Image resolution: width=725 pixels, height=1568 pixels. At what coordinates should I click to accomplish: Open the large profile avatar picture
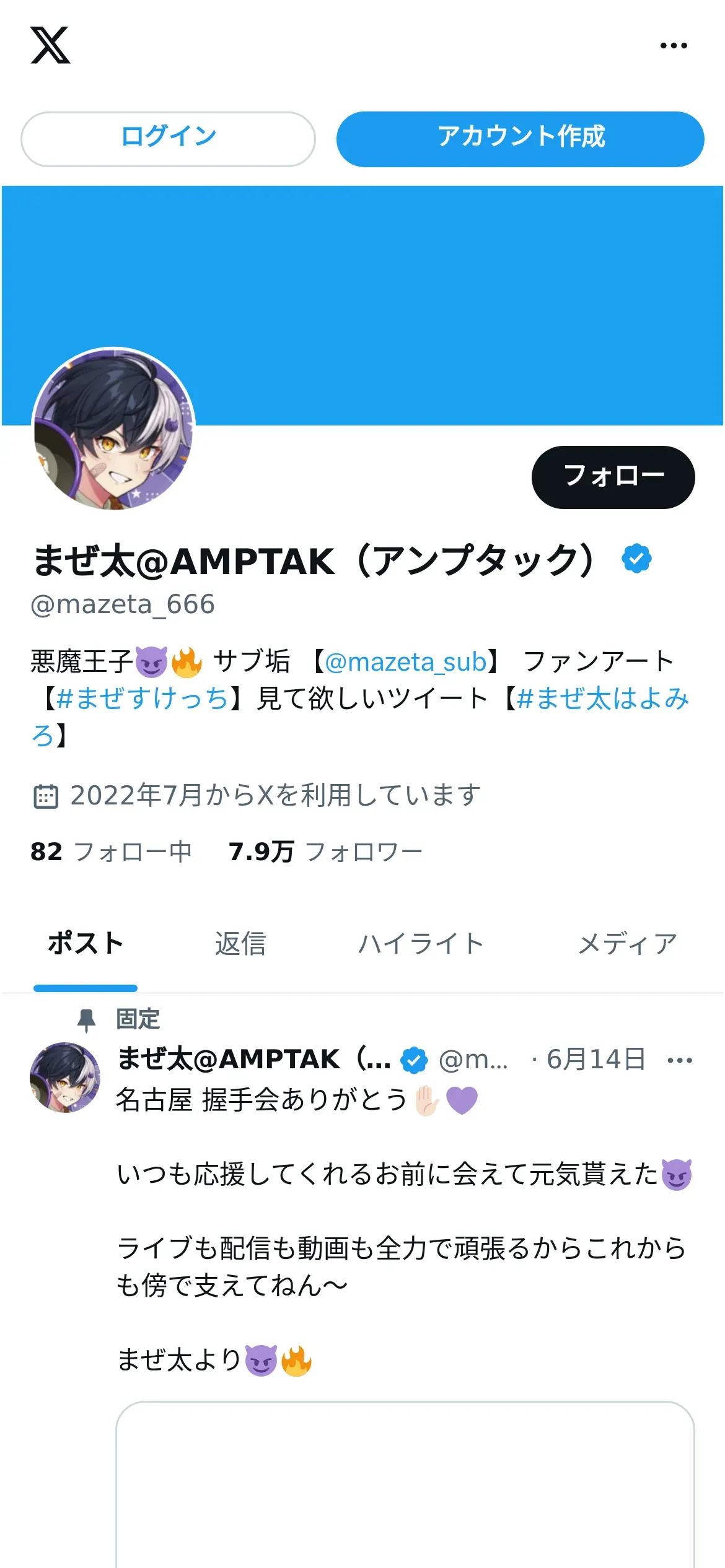113,429
